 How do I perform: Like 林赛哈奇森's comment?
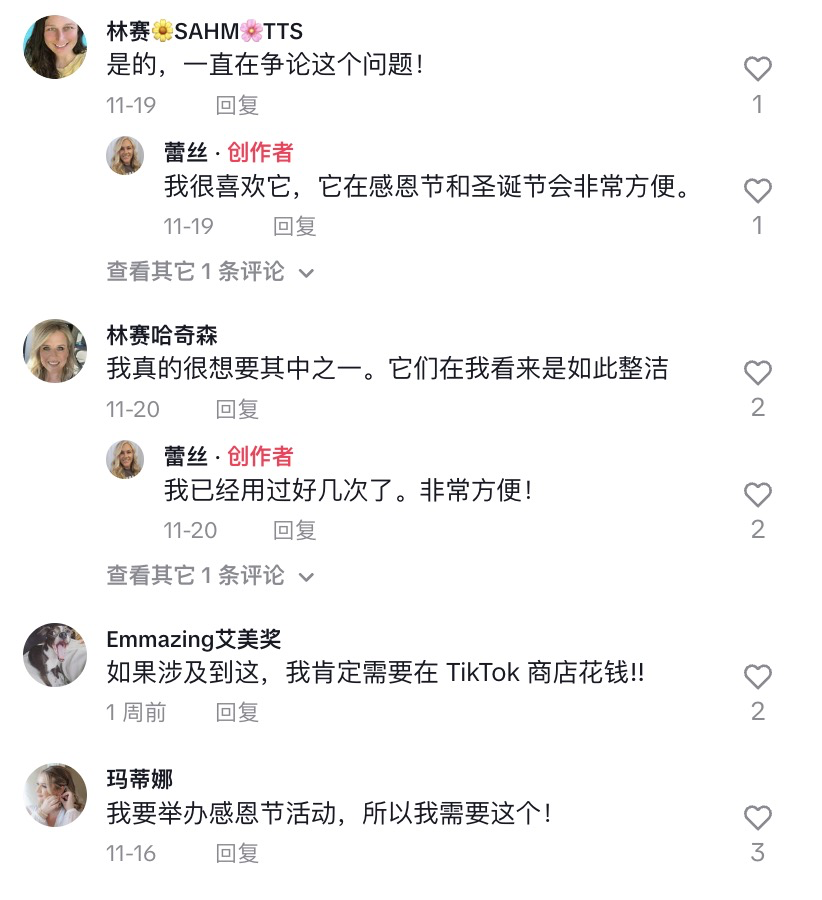click(758, 373)
